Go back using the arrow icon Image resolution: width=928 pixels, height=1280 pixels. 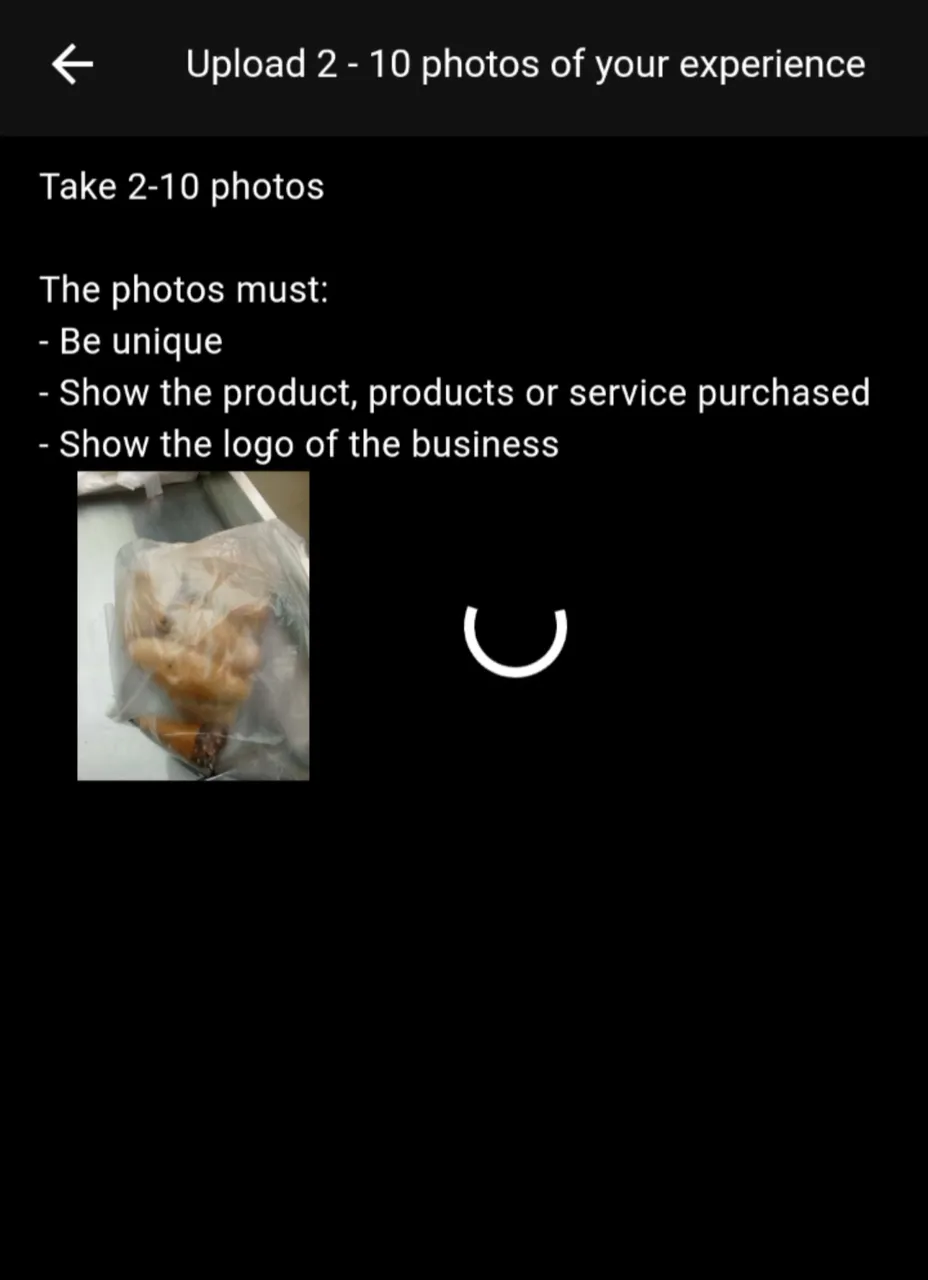coord(72,65)
